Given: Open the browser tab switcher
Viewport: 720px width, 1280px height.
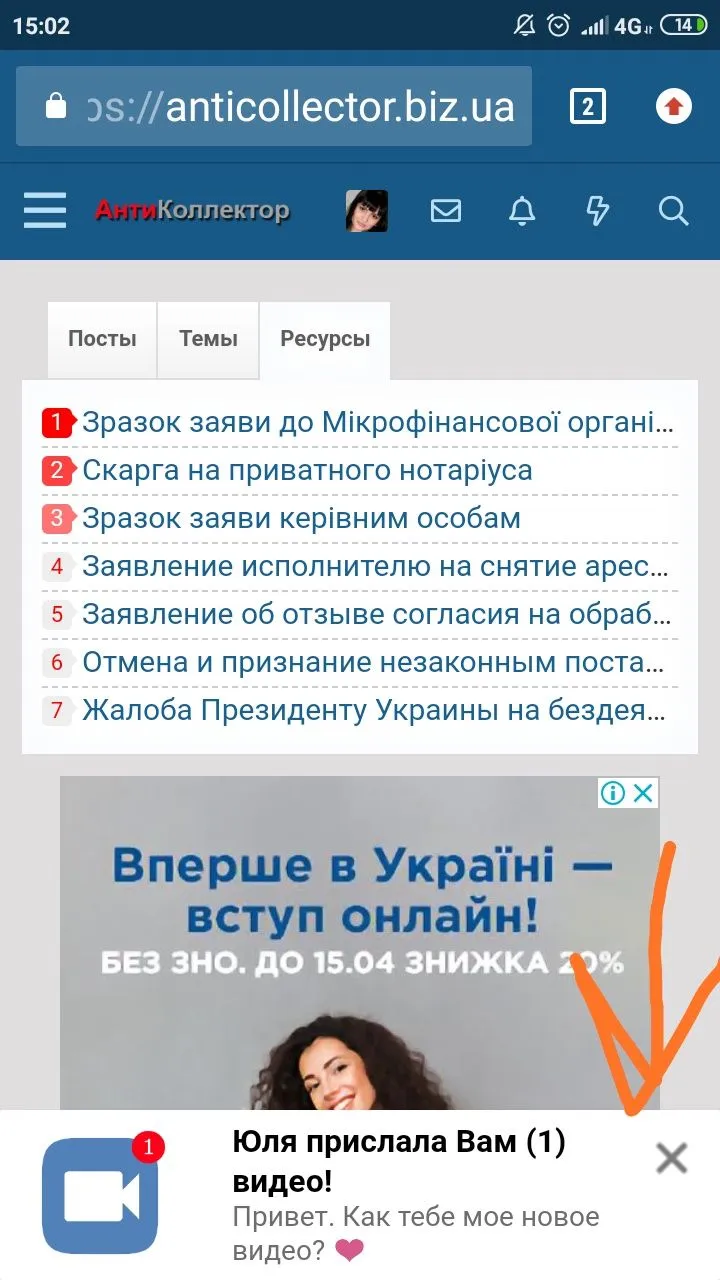Looking at the screenshot, I should (x=588, y=107).
